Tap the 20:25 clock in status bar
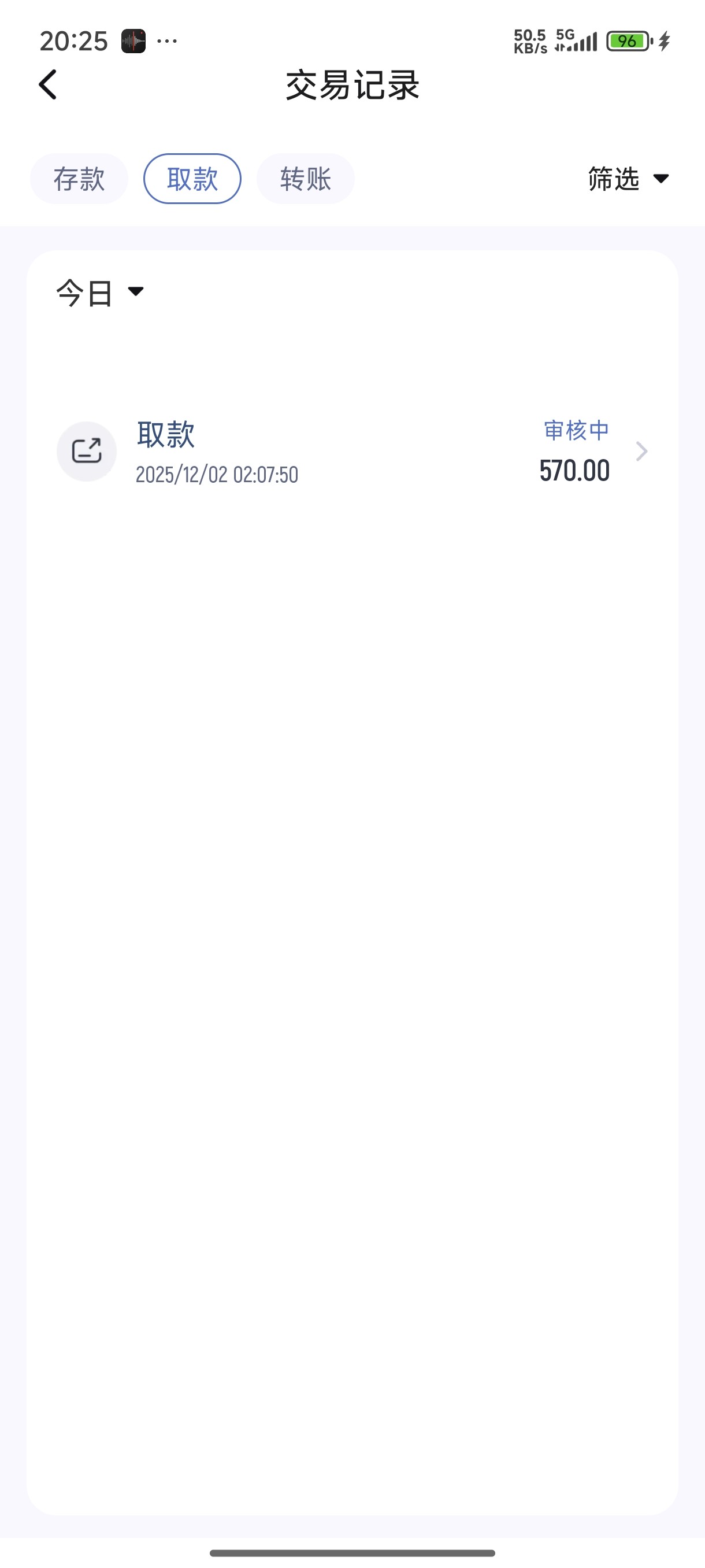The height and width of the screenshot is (1568, 705). pos(74,40)
